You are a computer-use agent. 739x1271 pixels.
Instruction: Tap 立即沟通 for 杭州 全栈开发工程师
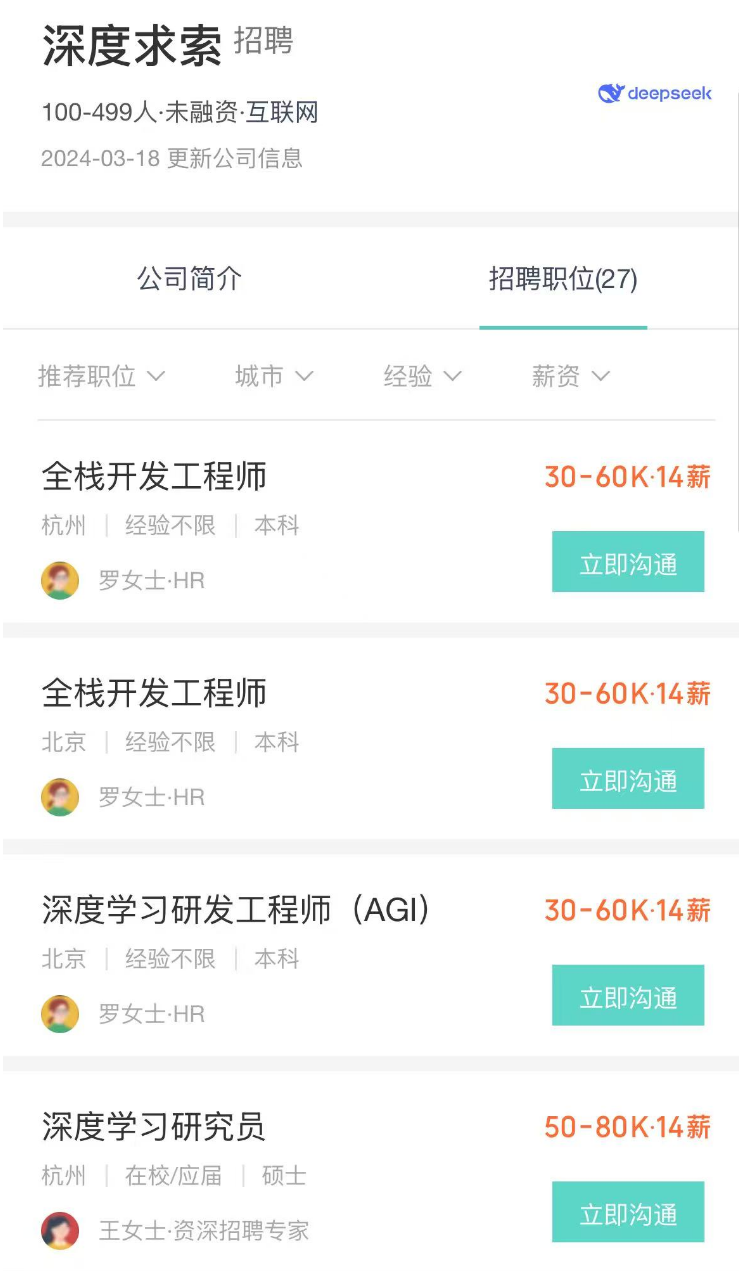[x=628, y=562]
